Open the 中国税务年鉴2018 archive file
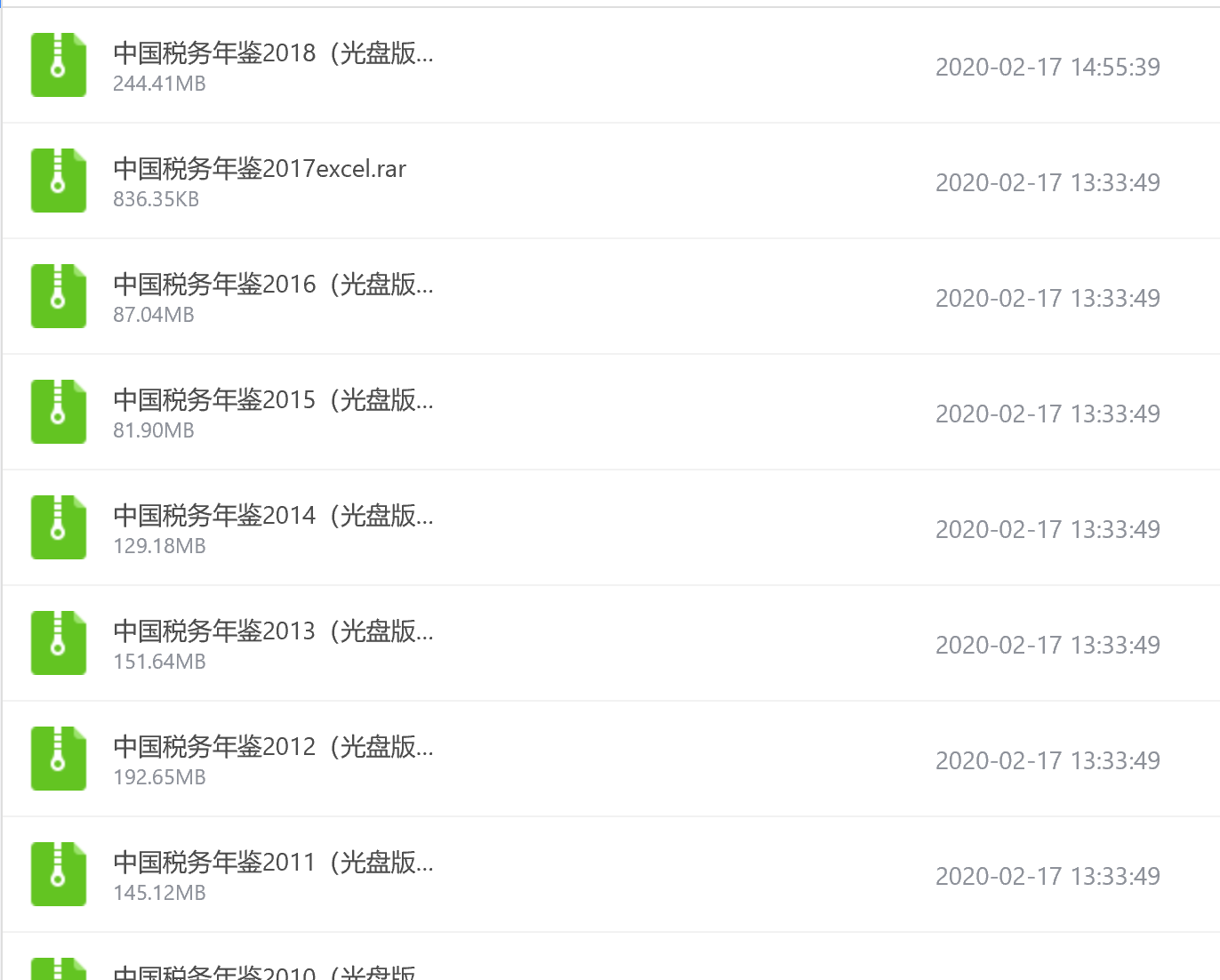Screen dimensions: 1220x980 [273, 54]
